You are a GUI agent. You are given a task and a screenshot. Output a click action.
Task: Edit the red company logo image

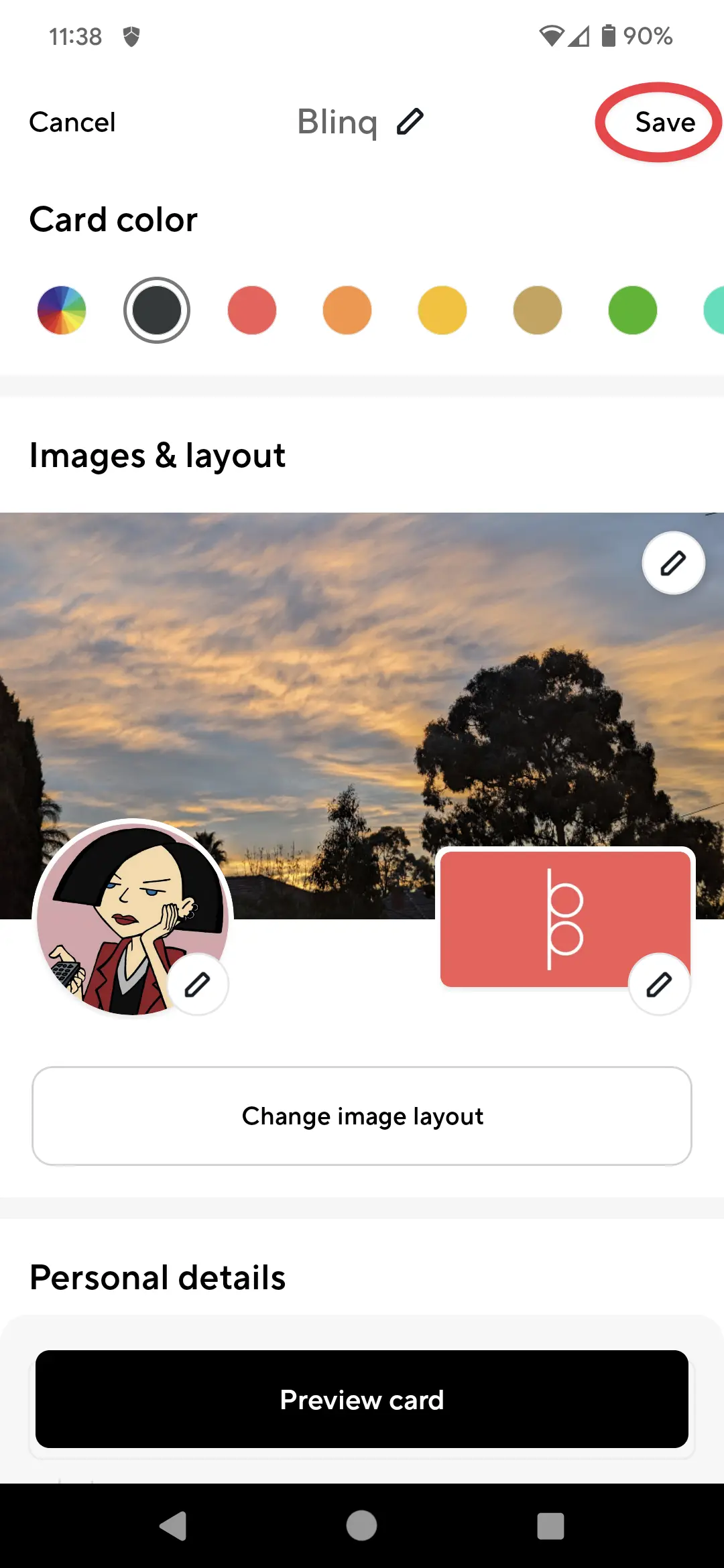click(x=659, y=984)
